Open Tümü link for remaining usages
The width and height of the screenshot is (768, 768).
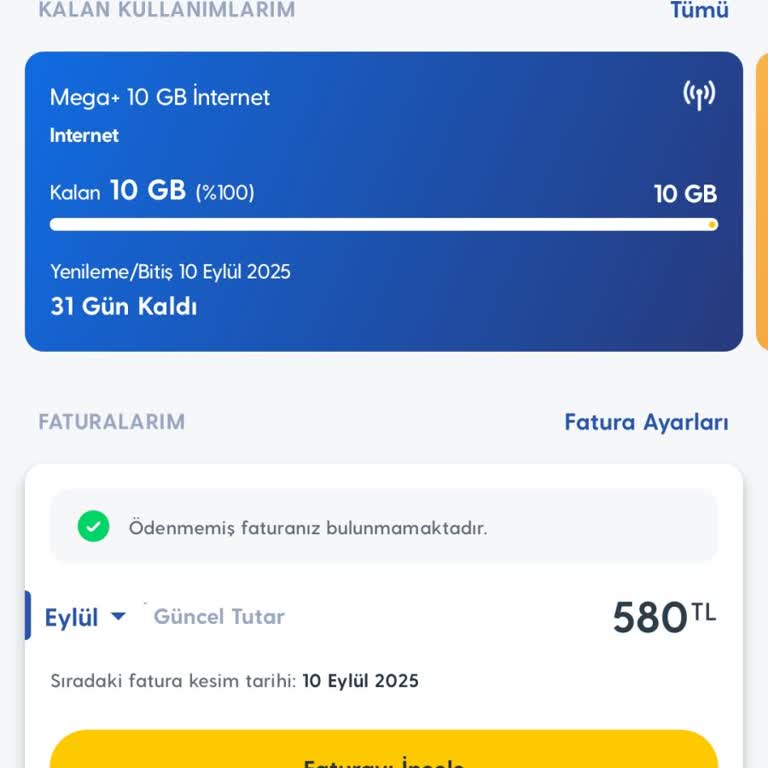(699, 11)
